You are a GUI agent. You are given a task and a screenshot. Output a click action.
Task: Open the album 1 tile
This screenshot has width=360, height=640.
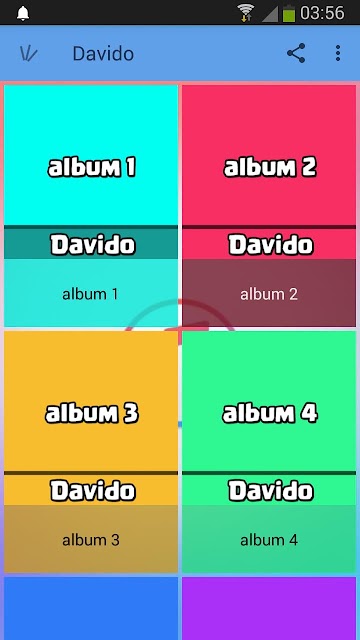coord(91,206)
